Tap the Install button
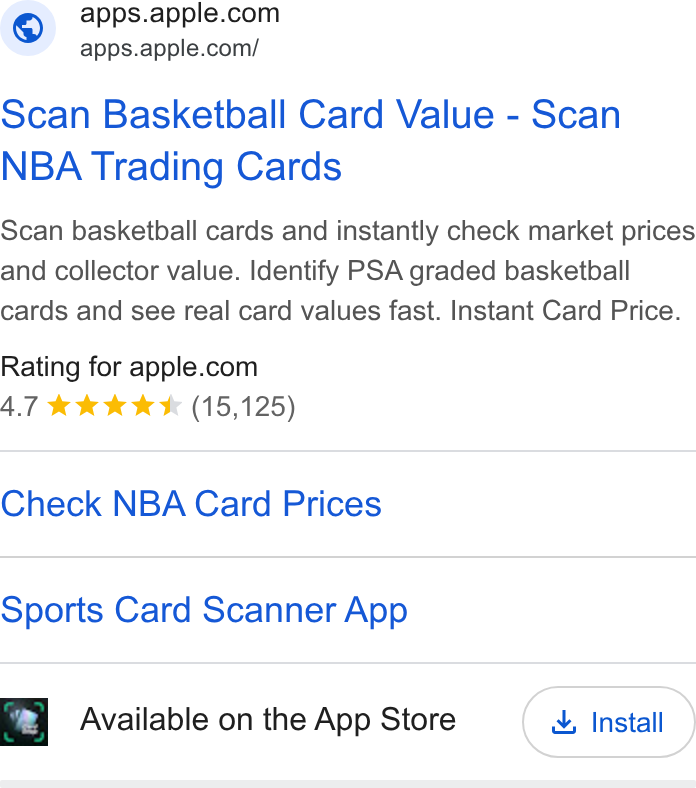696x788 pixels. coord(609,722)
